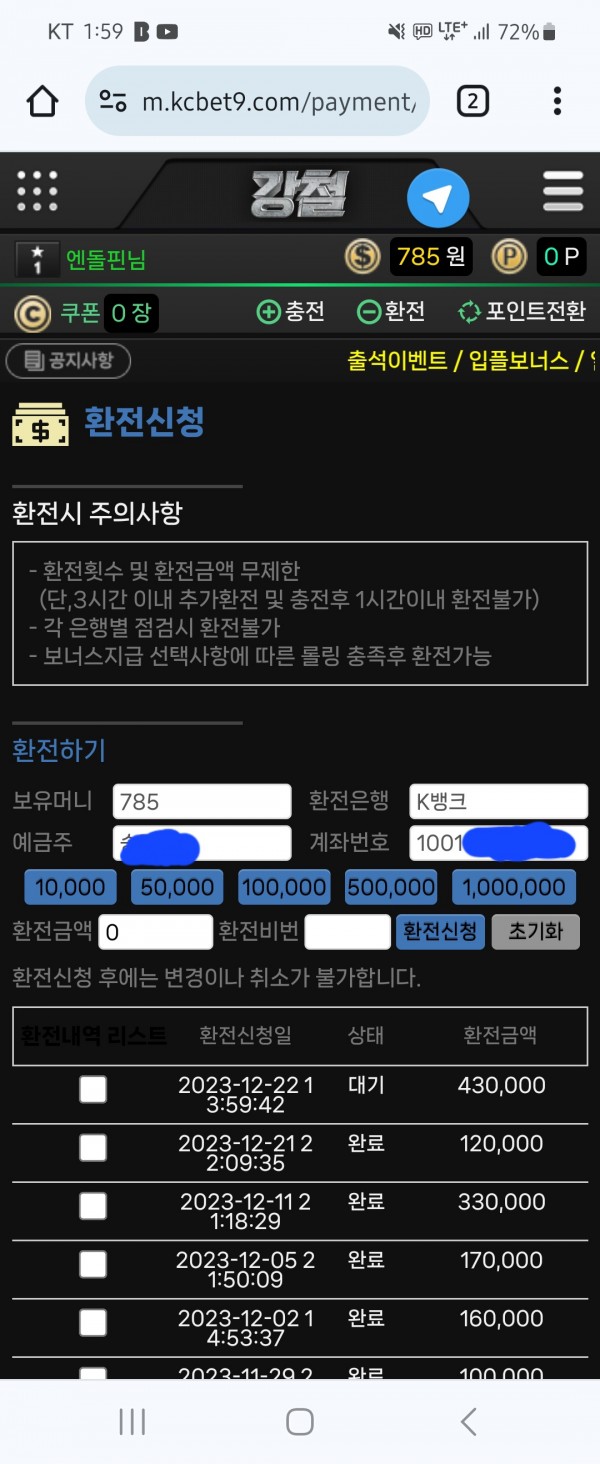Open the 공지사항 notice button
Image resolution: width=600 pixels, height=1464 pixels.
point(68,361)
